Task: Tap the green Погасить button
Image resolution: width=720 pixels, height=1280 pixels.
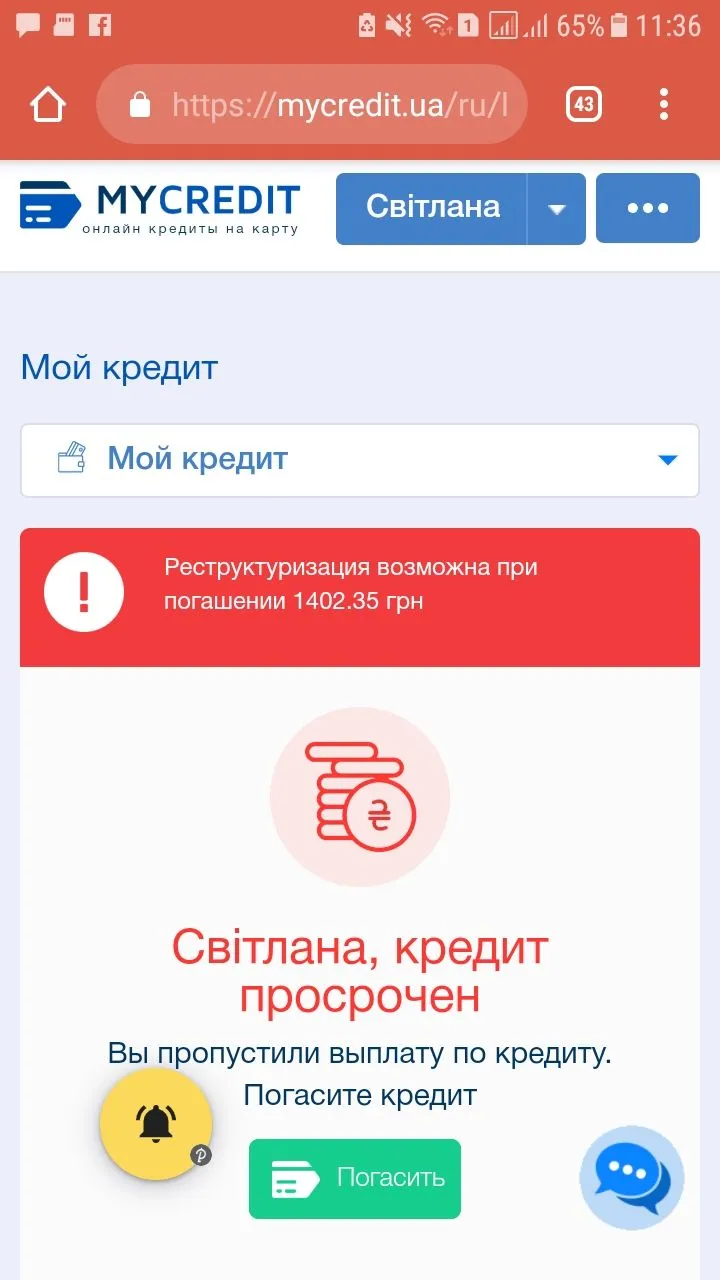Action: [355, 1178]
